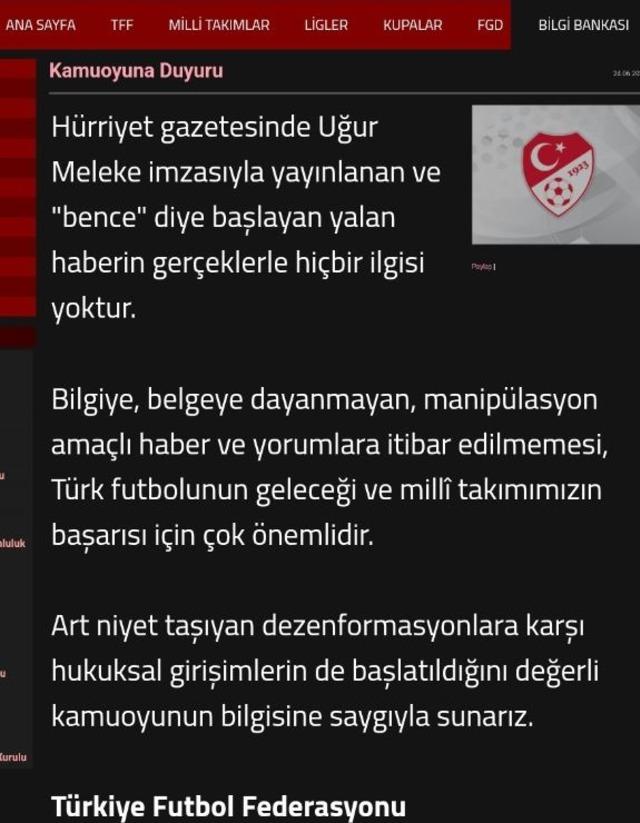Open BİLGİ BANKASI section
The width and height of the screenshot is (640, 823).
pyautogui.click(x=583, y=25)
